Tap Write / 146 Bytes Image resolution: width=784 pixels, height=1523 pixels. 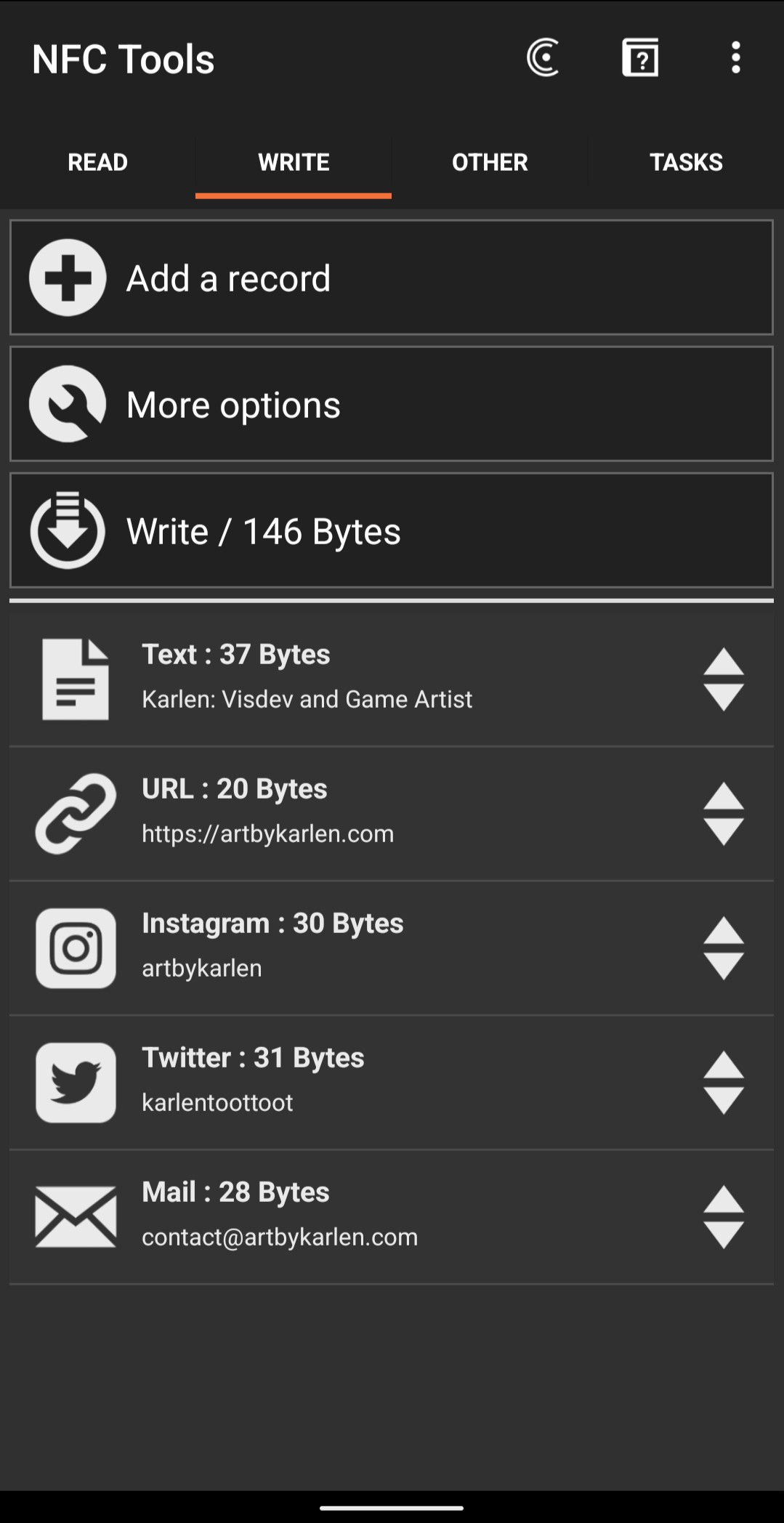[391, 530]
